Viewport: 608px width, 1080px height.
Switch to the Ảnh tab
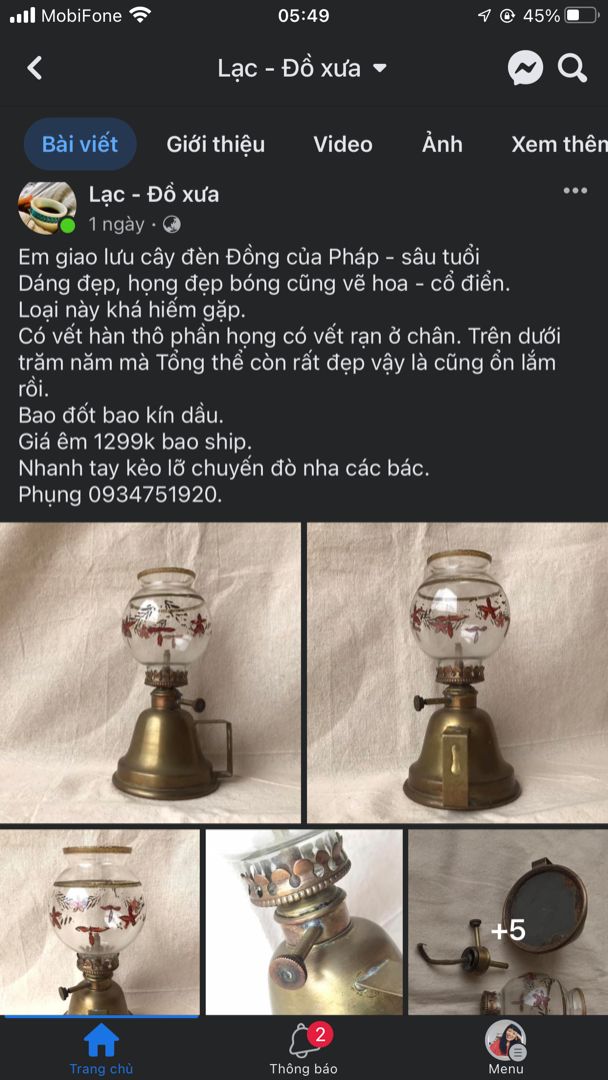tap(442, 144)
